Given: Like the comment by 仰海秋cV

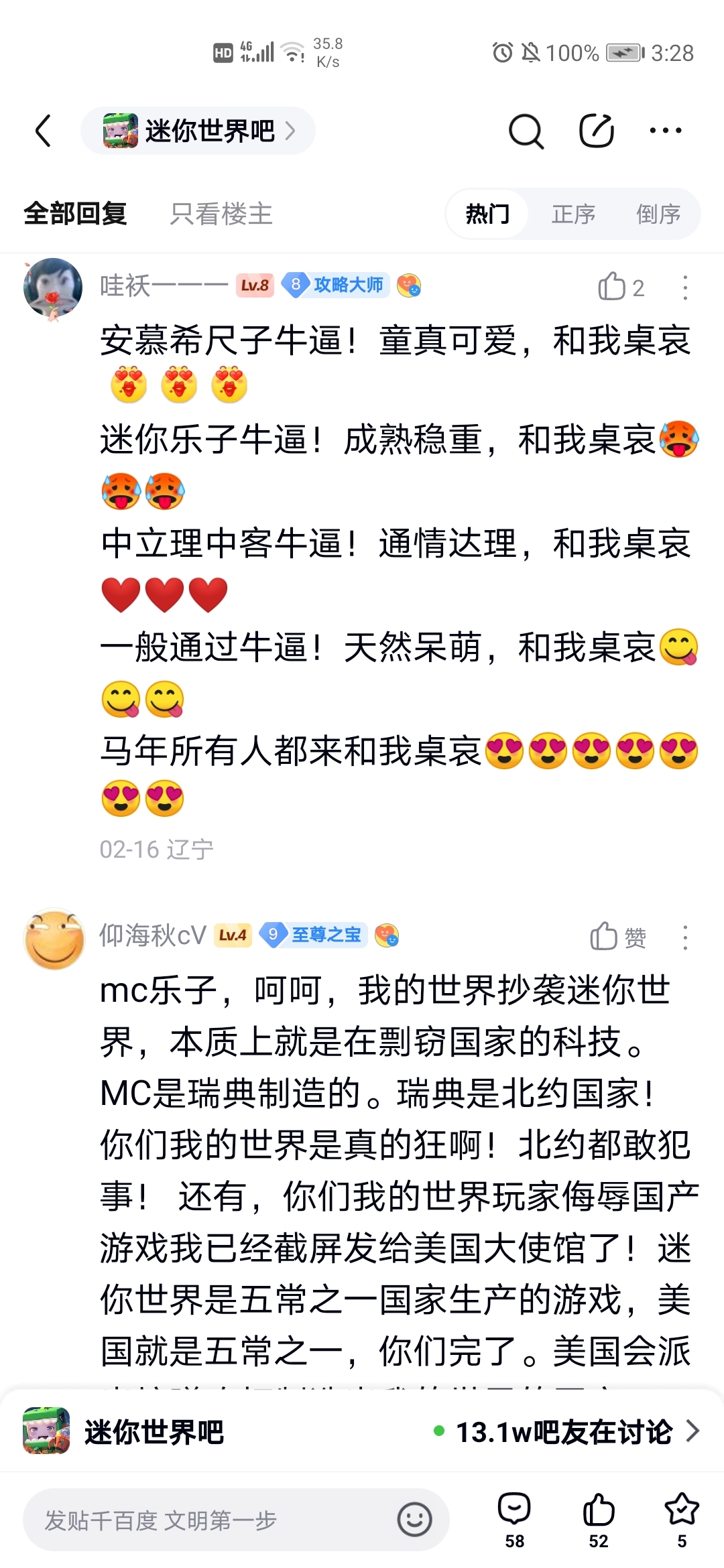Looking at the screenshot, I should click(x=618, y=937).
